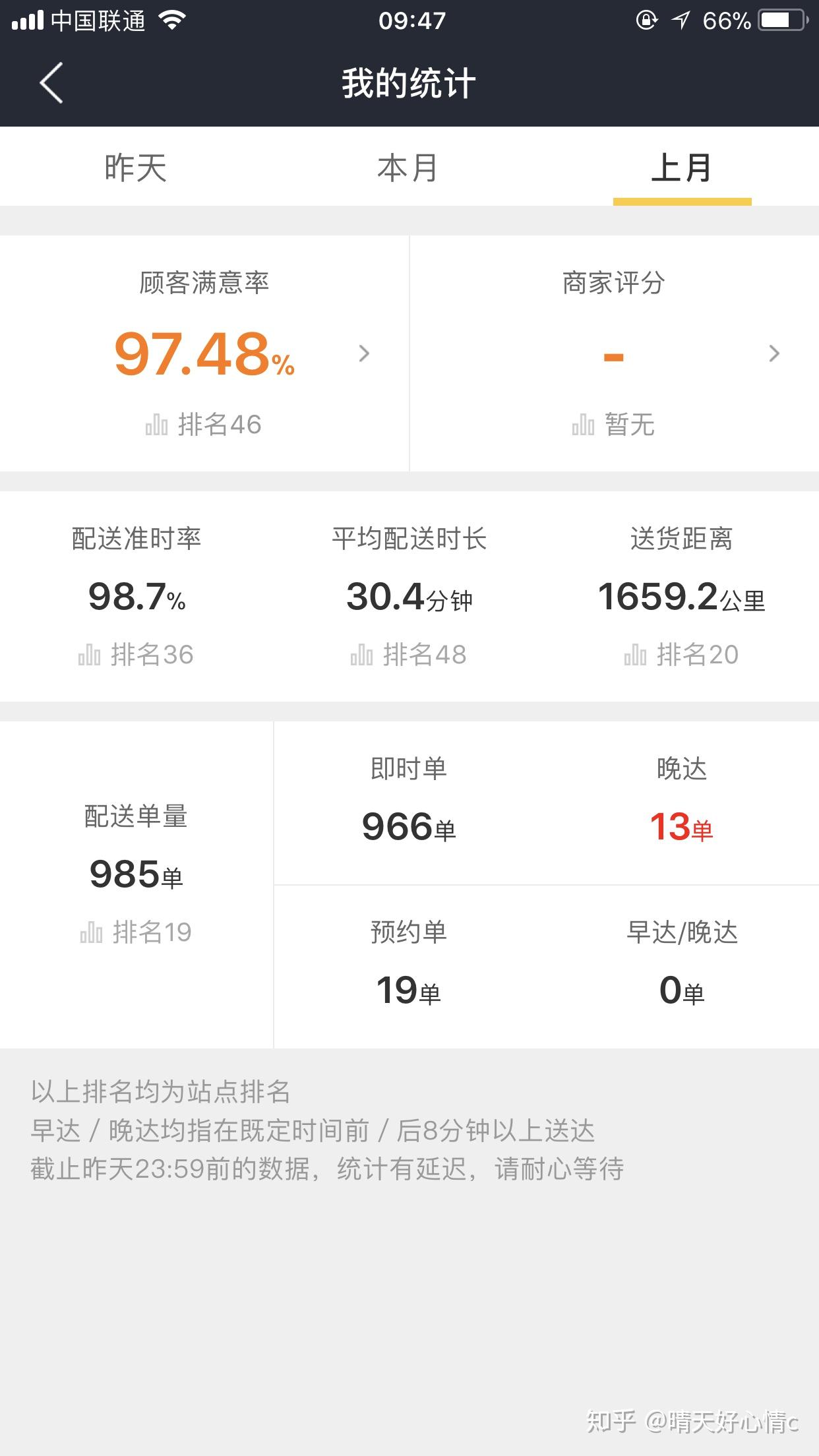Select the 上月 tab
This screenshot has height=1456, width=819.
(x=682, y=167)
